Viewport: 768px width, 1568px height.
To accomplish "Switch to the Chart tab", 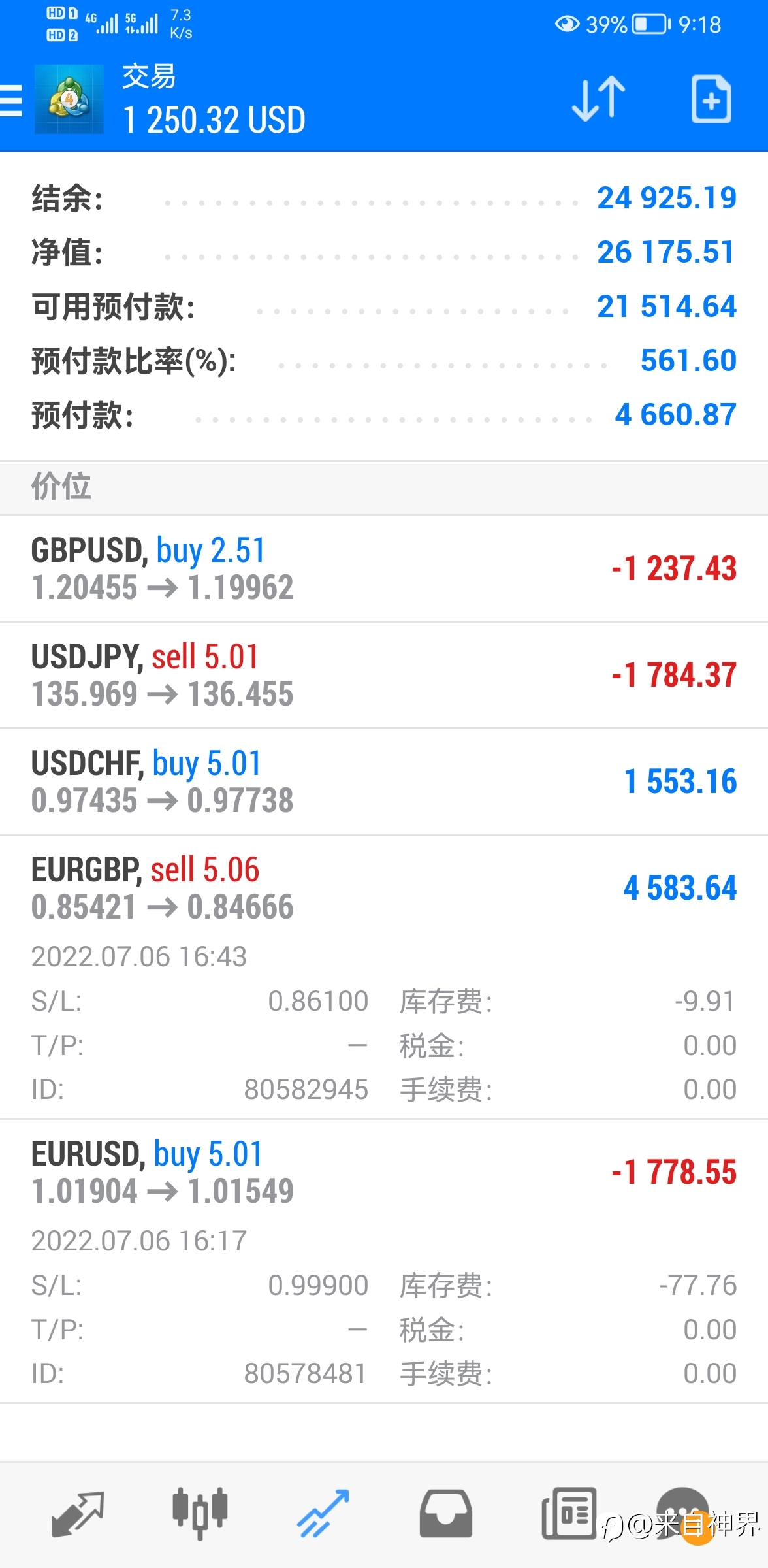I will pyautogui.click(x=200, y=1514).
